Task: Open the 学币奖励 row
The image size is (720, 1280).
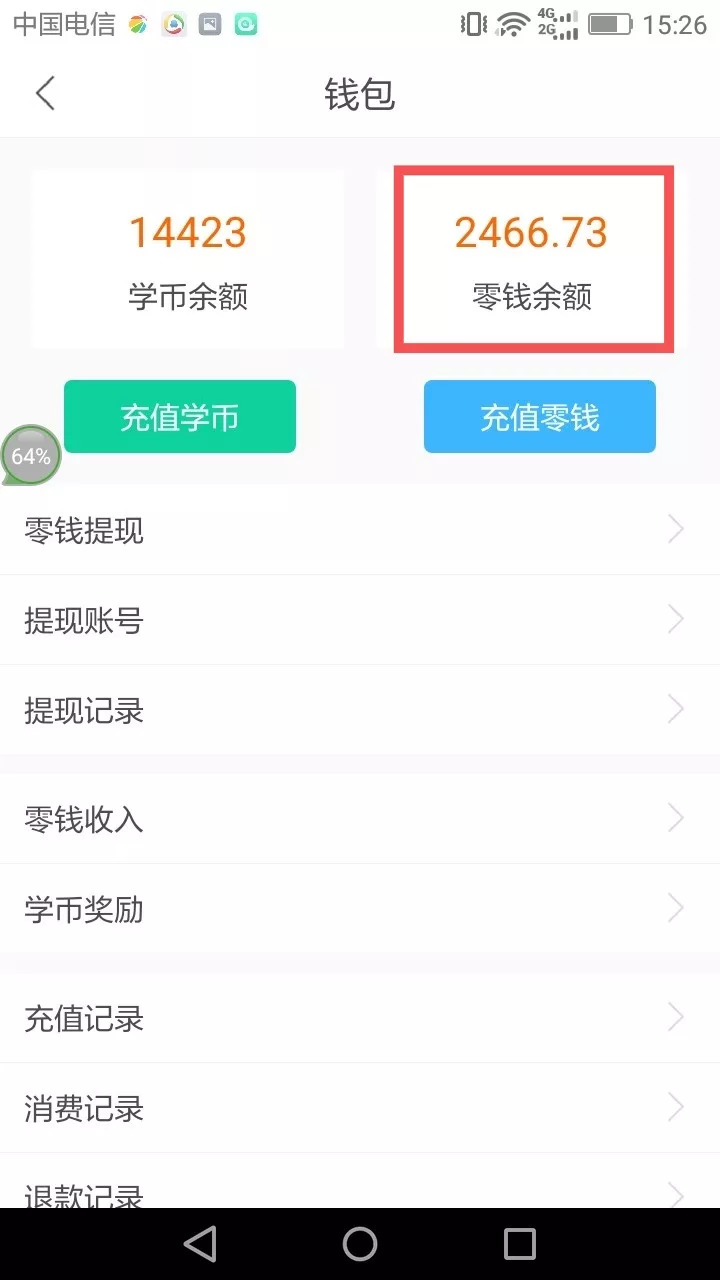Action: (x=360, y=909)
